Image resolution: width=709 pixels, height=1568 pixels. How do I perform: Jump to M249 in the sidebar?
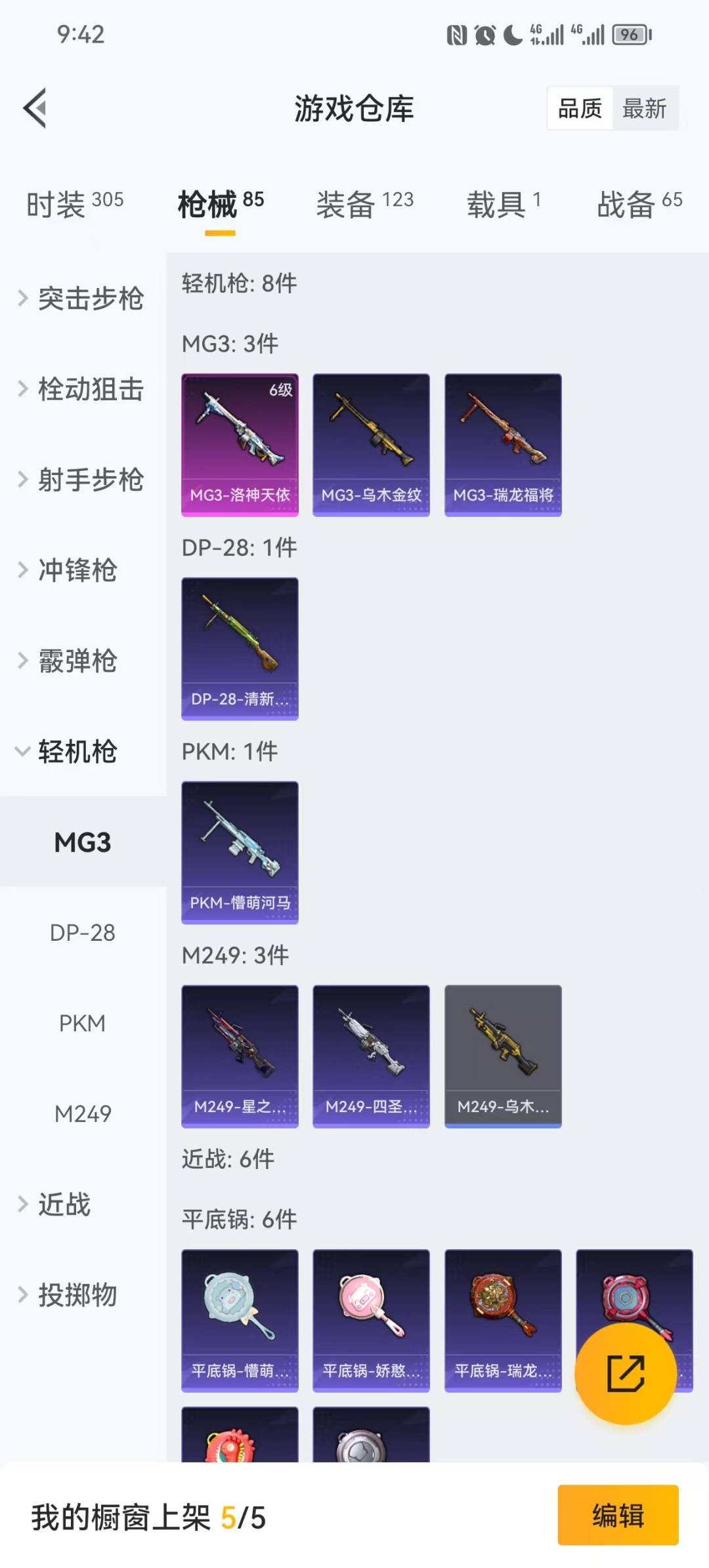[83, 1113]
